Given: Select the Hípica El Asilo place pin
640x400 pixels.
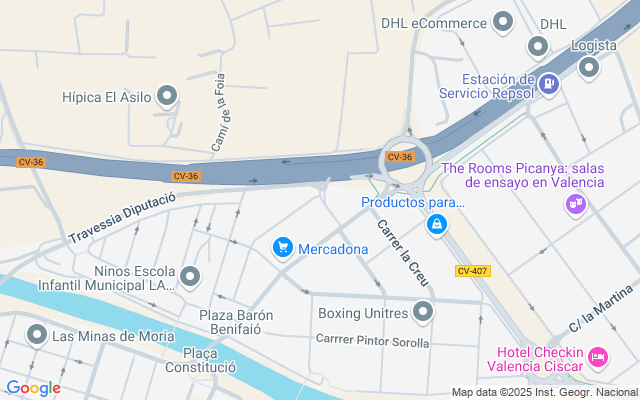Looking at the screenshot, I should [x=167, y=96].
